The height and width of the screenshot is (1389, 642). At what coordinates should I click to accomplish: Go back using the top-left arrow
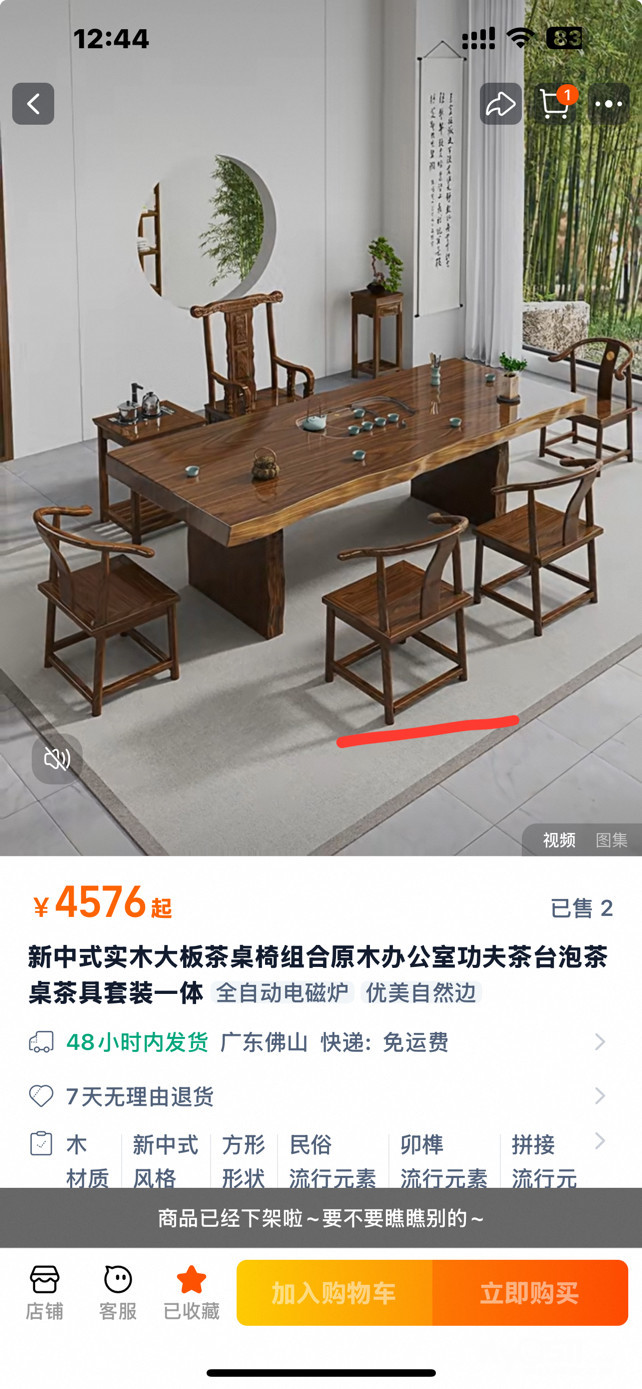tap(33, 104)
